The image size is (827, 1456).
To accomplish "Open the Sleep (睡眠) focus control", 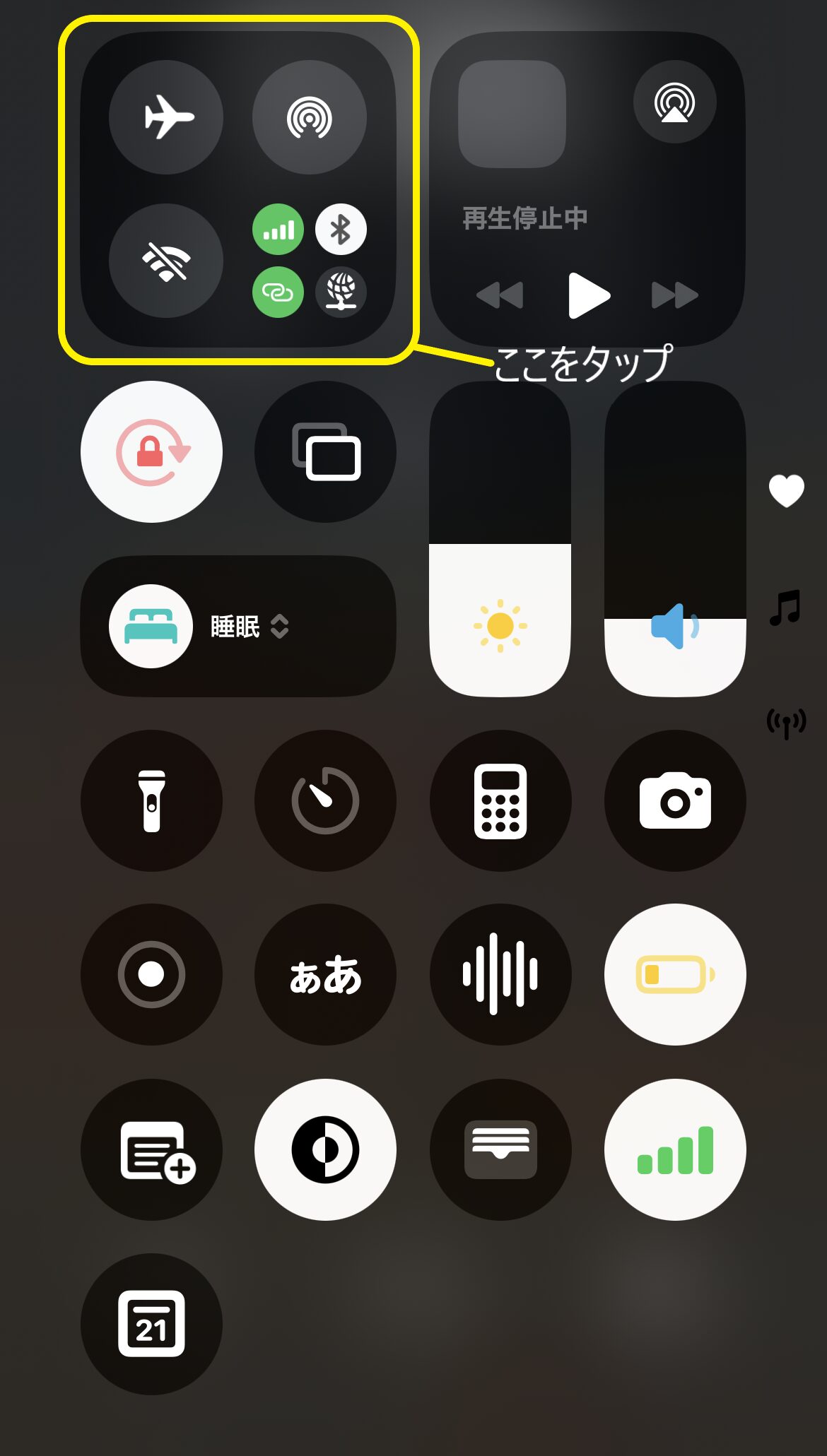I will click(x=237, y=627).
